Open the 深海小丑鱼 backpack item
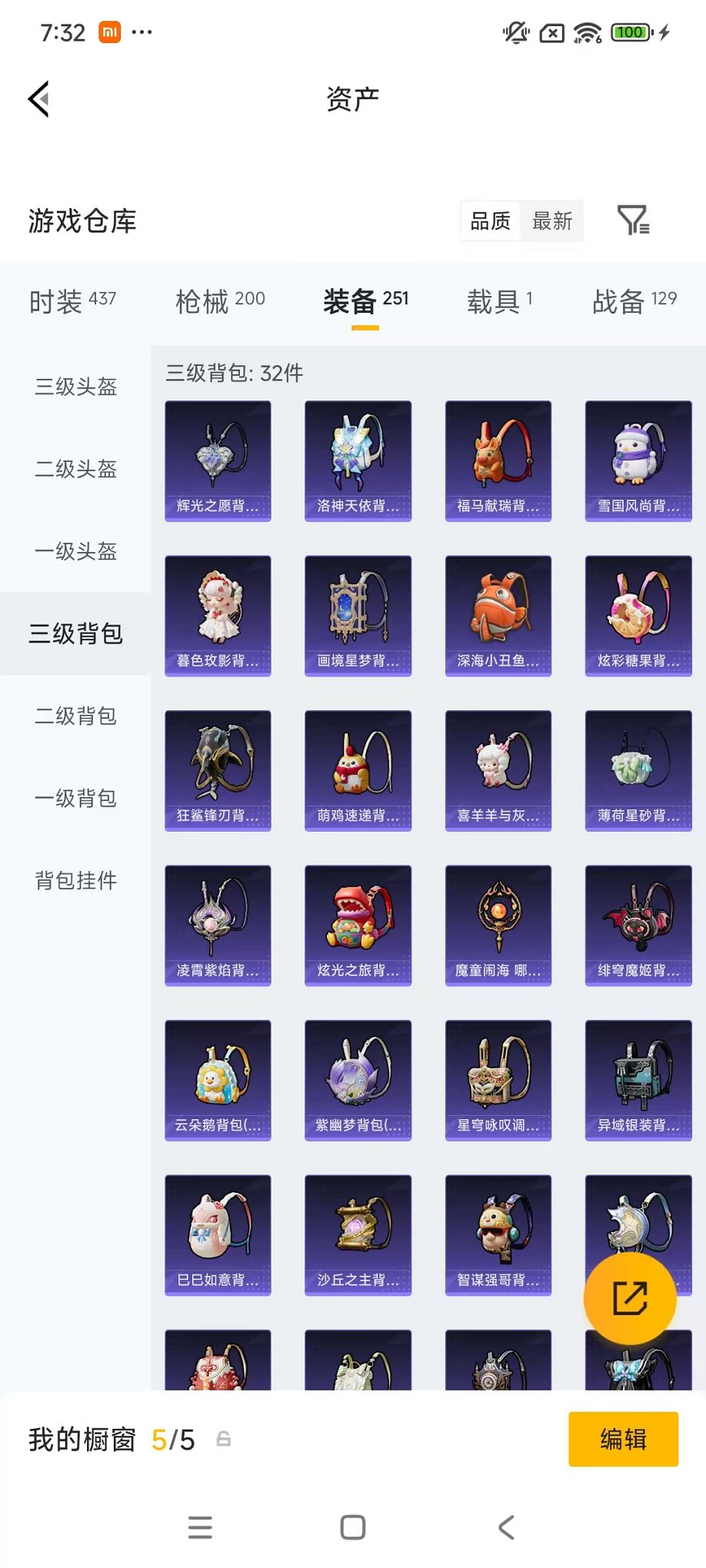This screenshot has width=706, height=1568. [x=498, y=615]
